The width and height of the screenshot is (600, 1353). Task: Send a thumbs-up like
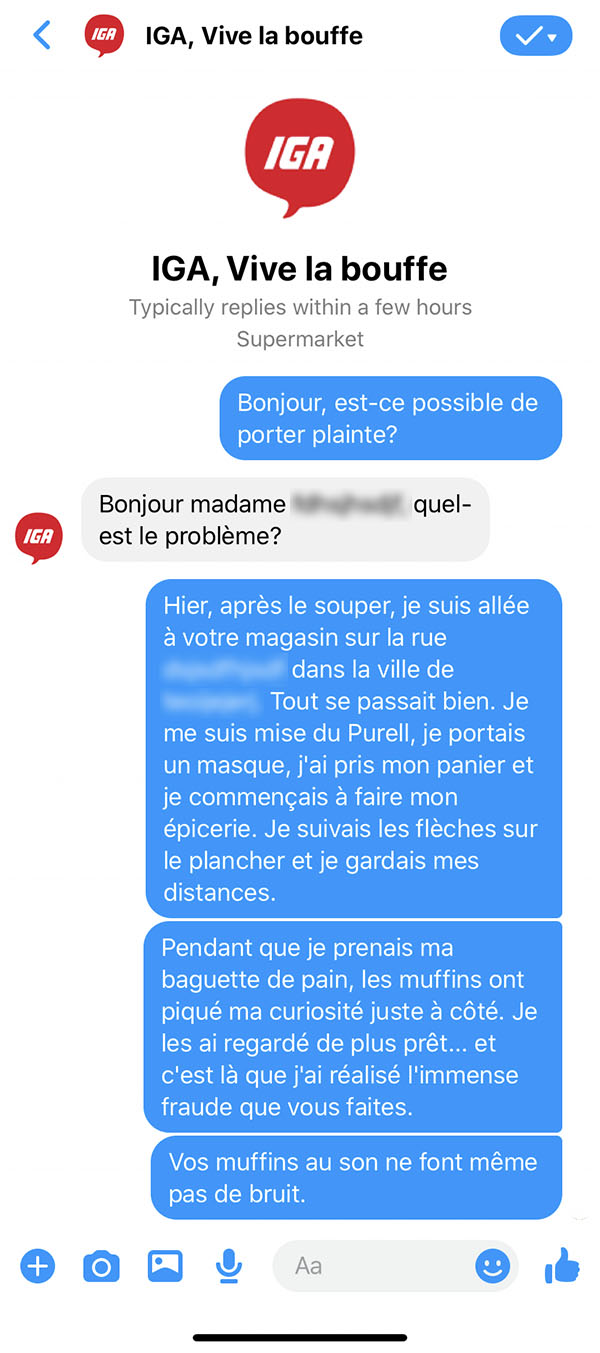pyautogui.click(x=562, y=1266)
